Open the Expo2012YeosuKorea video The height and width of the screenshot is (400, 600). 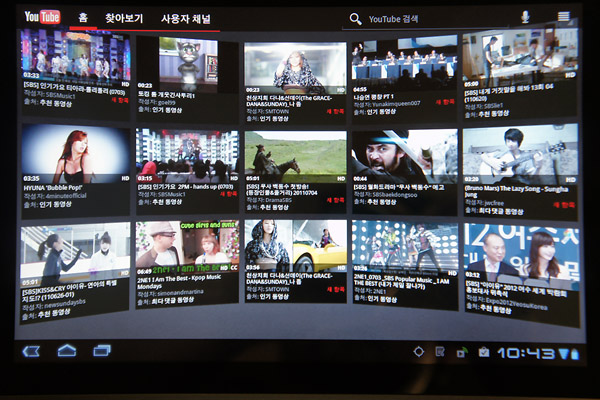(520, 252)
